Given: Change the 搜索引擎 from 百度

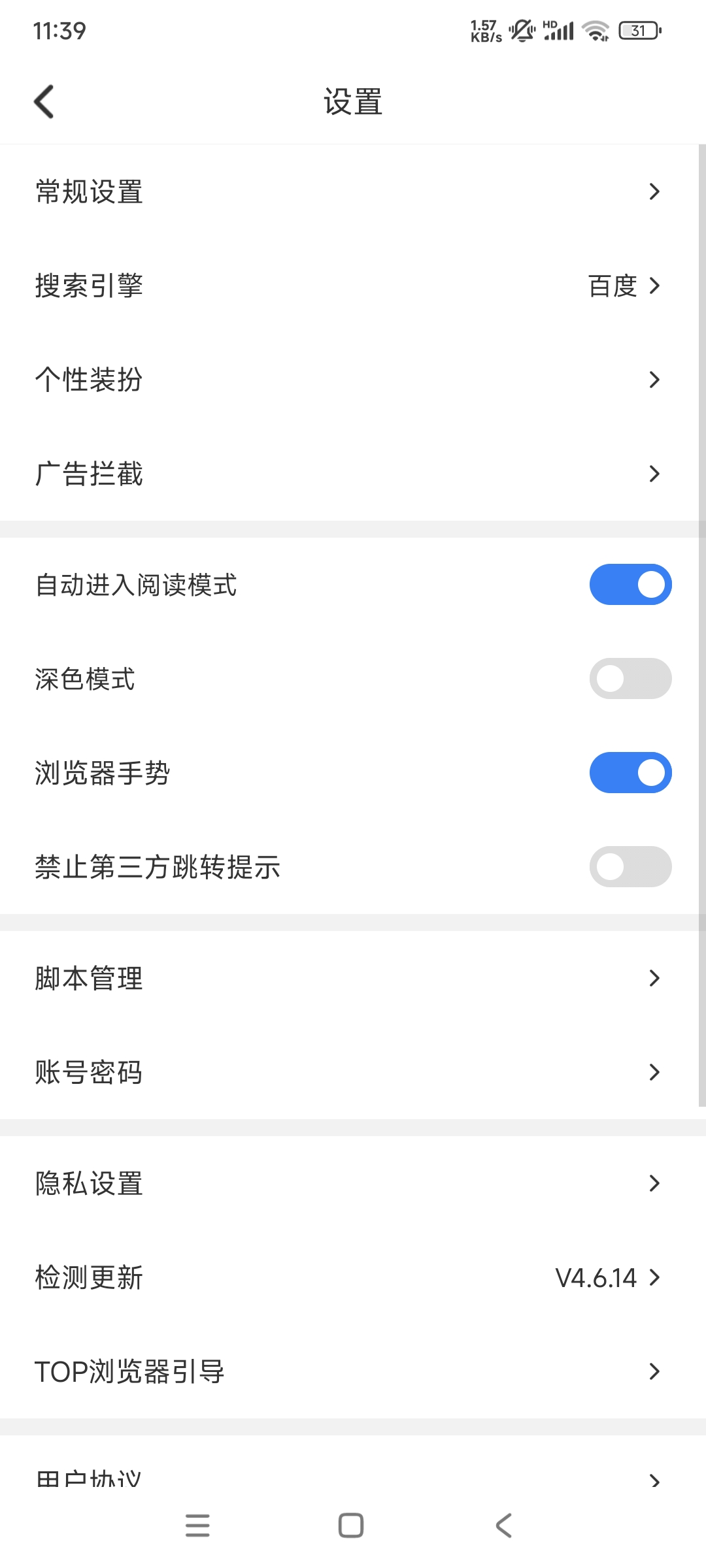Looking at the screenshot, I should [x=353, y=286].
